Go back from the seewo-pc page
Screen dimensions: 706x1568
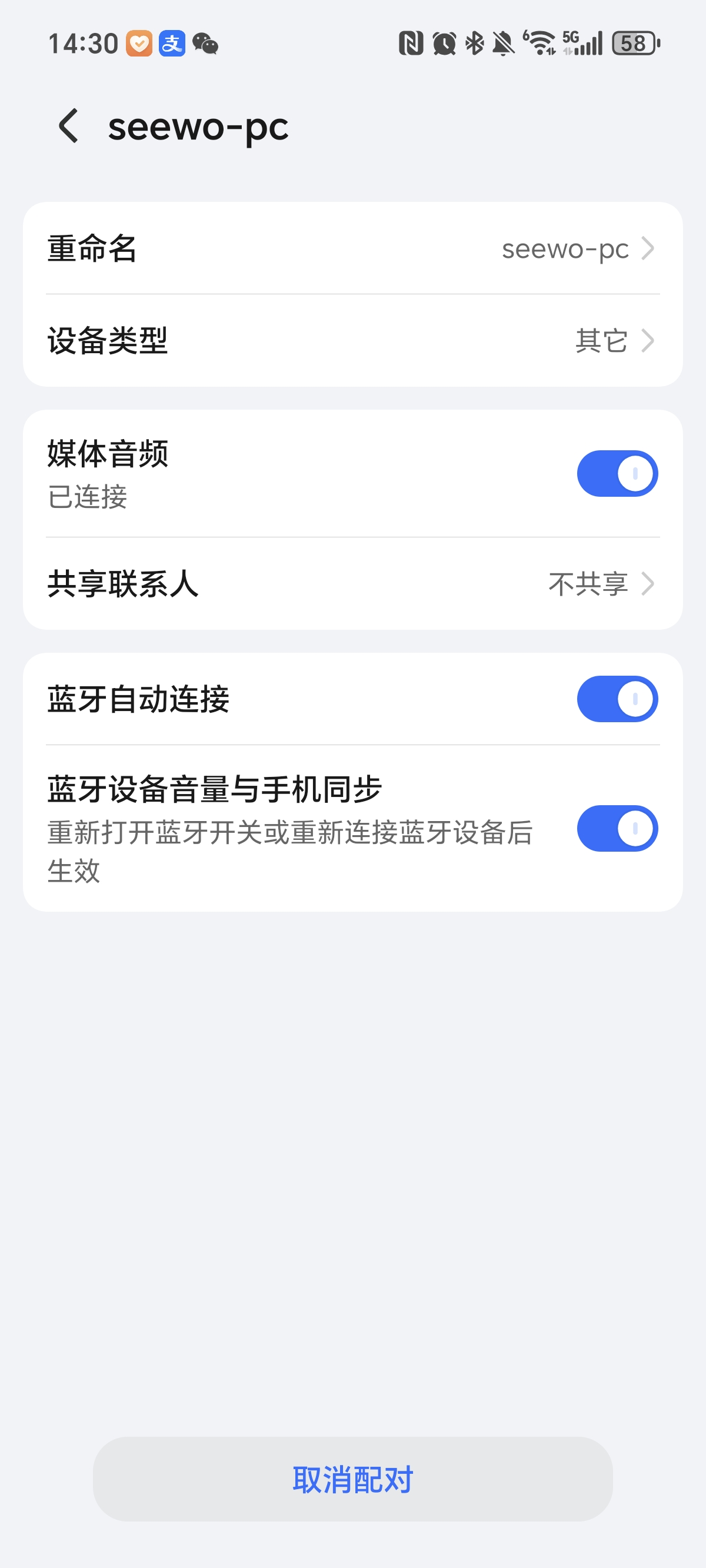(x=69, y=127)
